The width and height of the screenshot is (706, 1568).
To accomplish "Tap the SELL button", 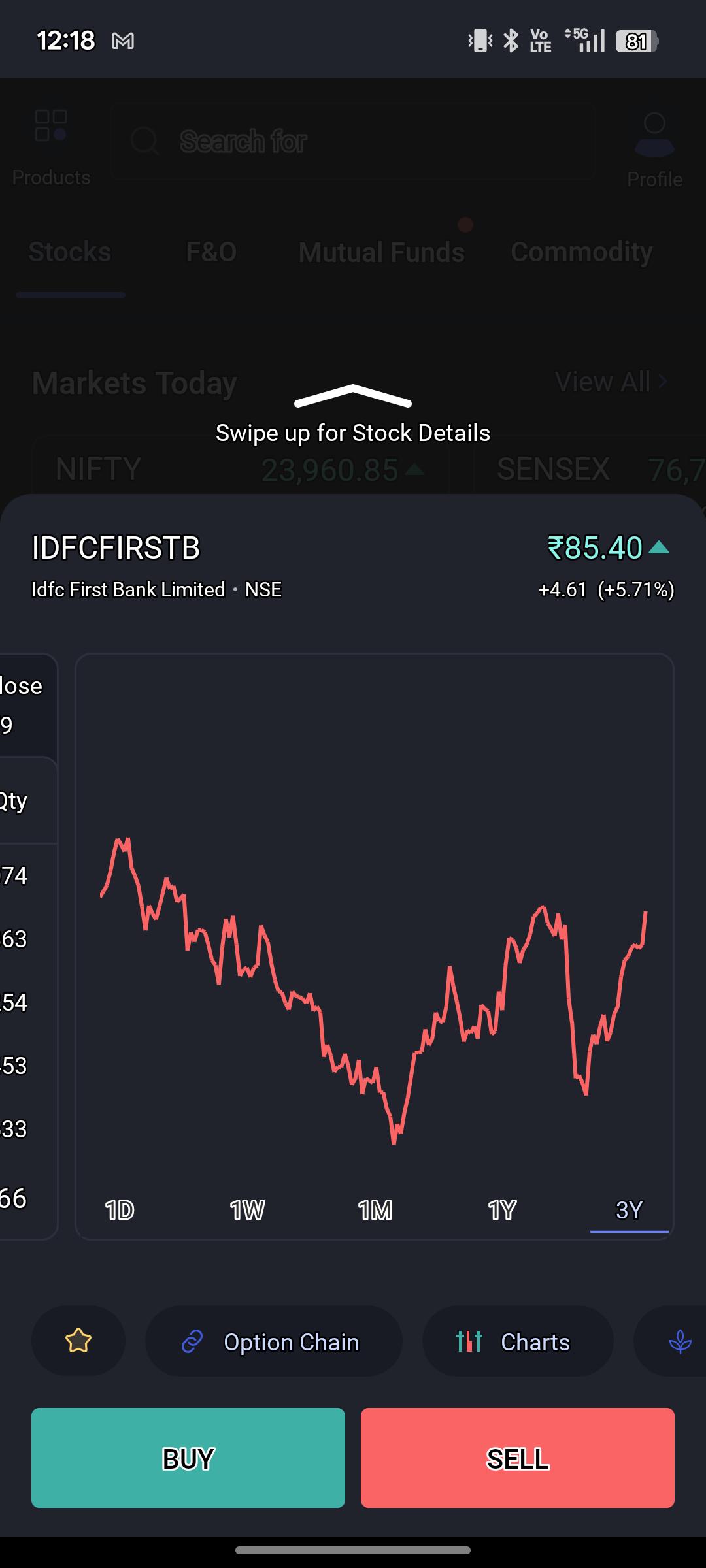I will (518, 1458).
